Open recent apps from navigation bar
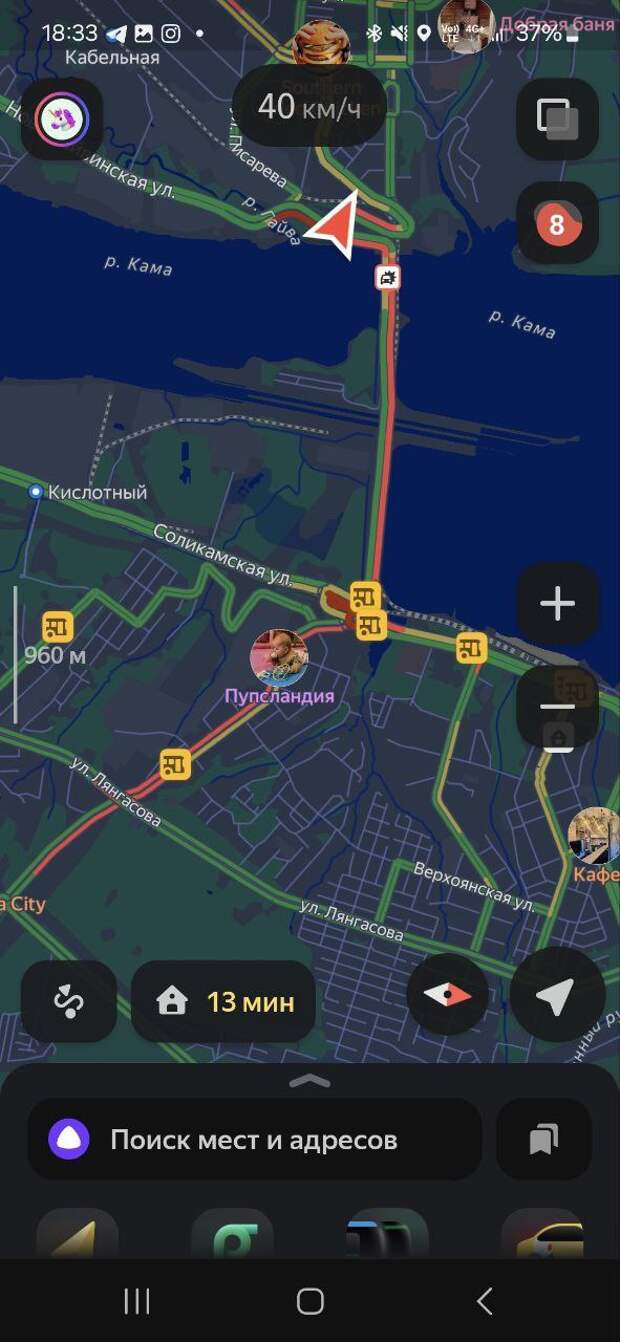This screenshot has height=1342, width=620. pyautogui.click(x=136, y=1301)
